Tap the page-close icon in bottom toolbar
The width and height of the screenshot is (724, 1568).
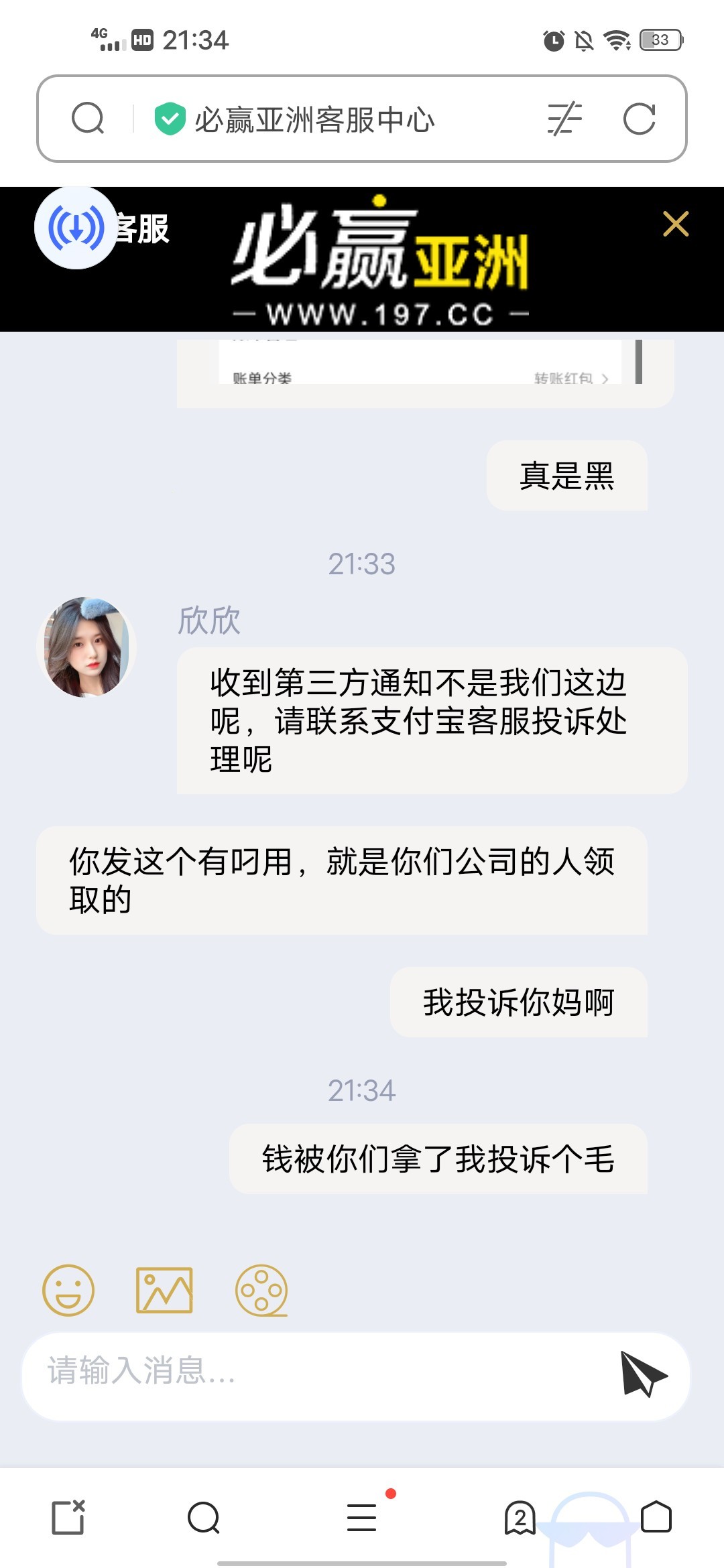(x=68, y=1518)
